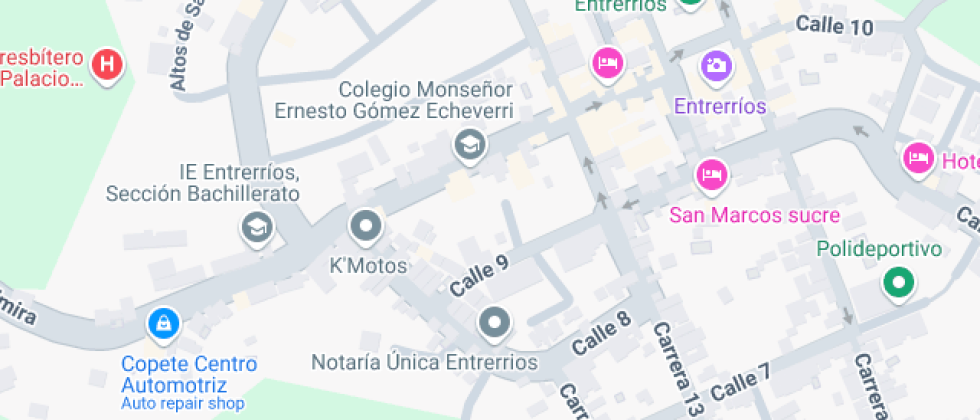Select the Copete Centro Automotriz shop pin
980x420 pixels.
[x=162, y=323]
